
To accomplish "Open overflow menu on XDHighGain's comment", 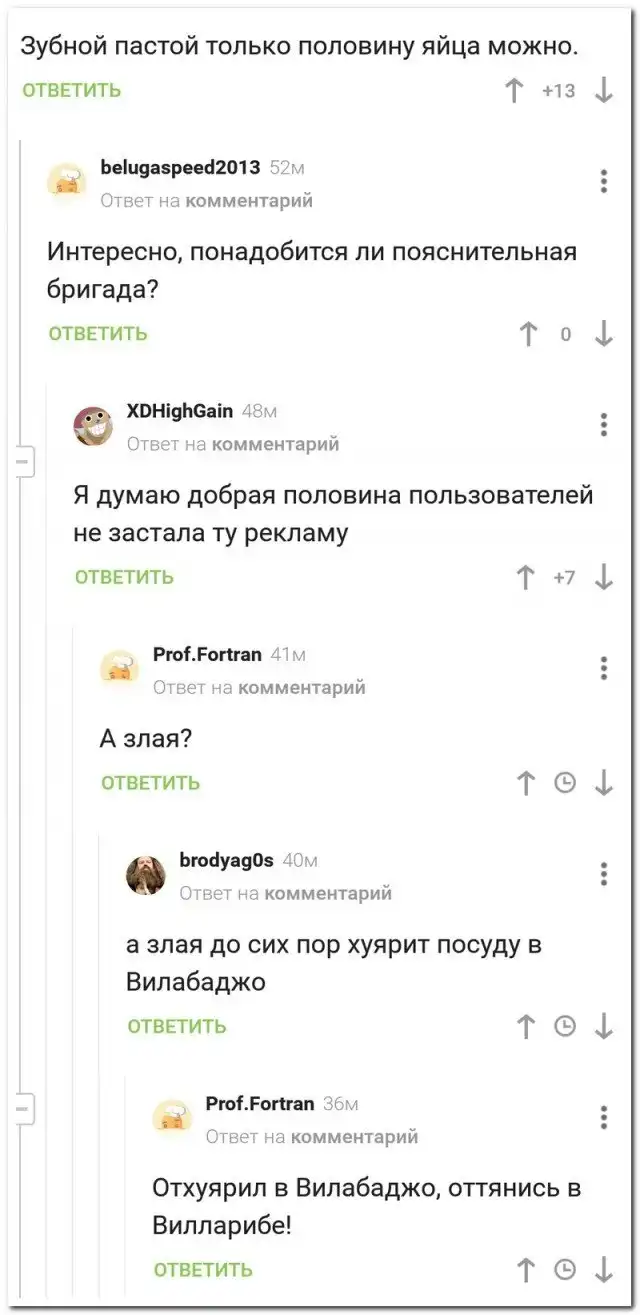I will click(x=603, y=424).
